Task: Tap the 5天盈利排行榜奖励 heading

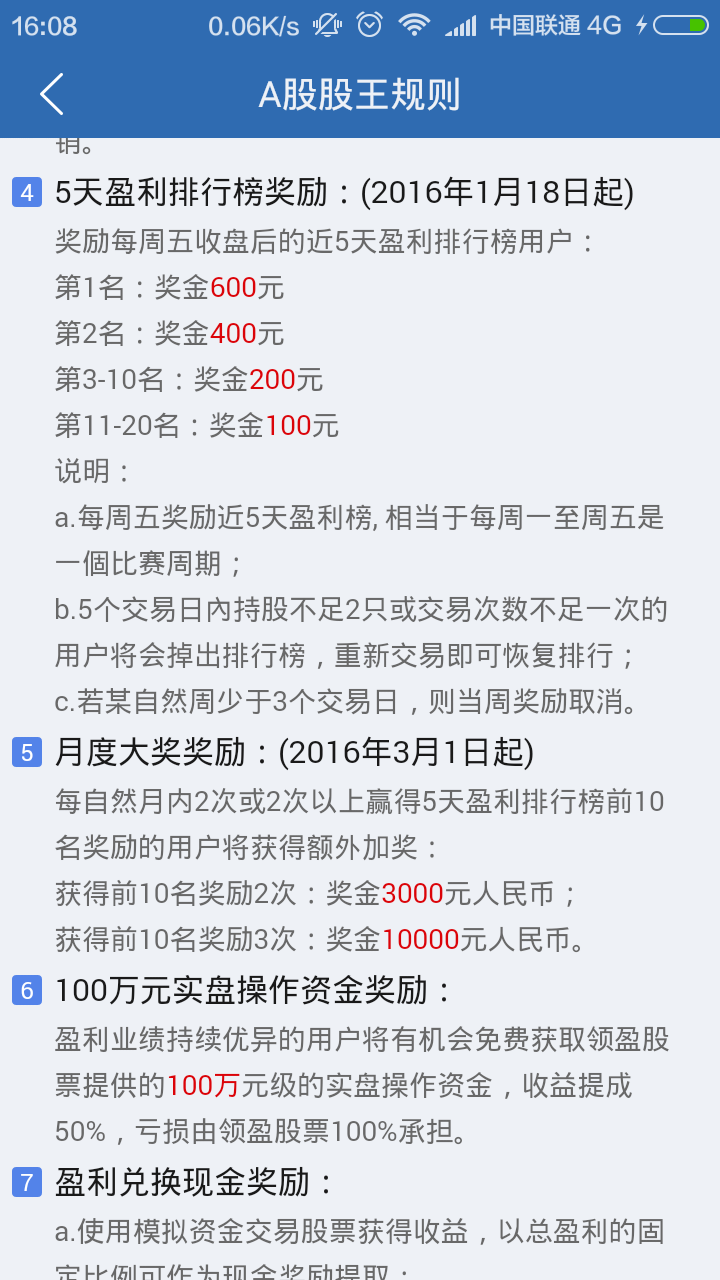Action: click(175, 190)
